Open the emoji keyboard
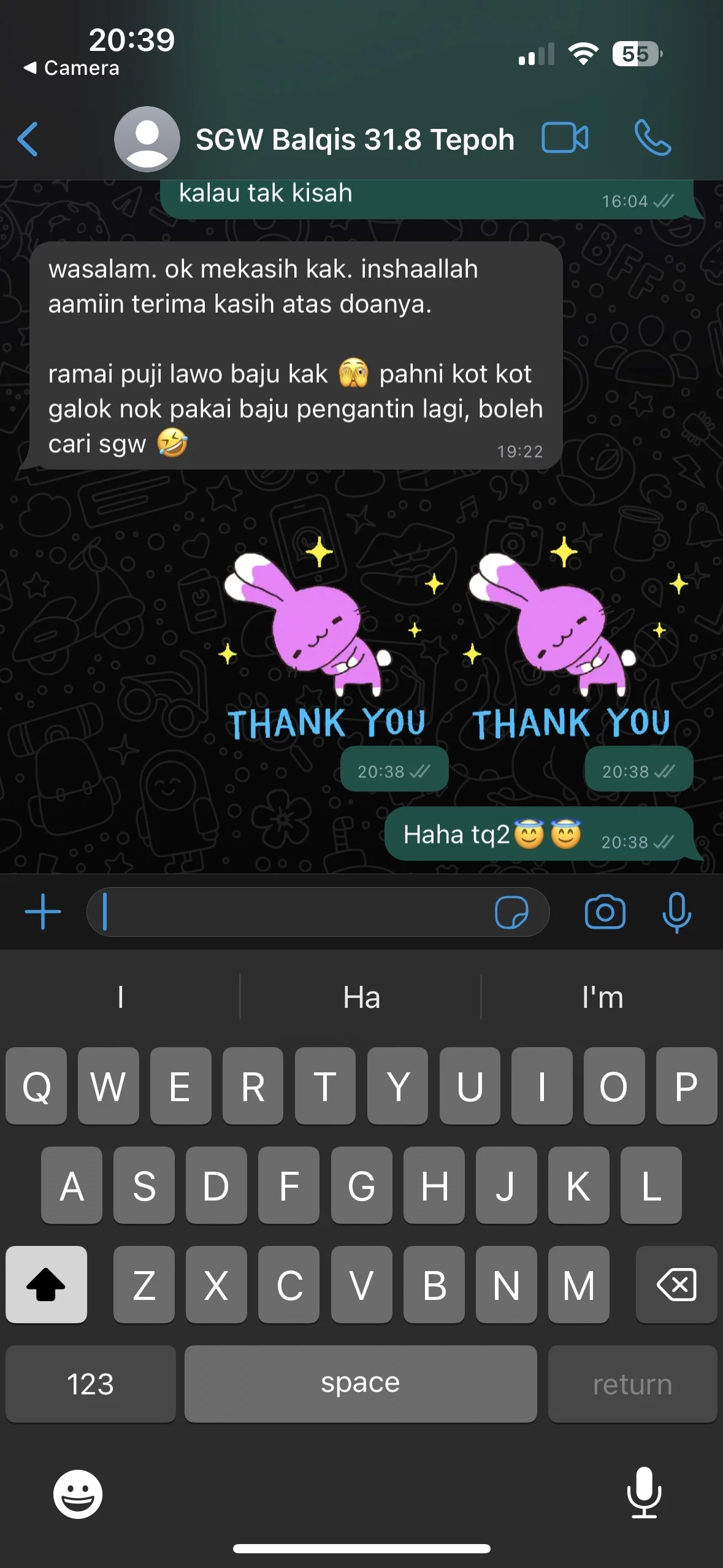Viewport: 723px width, 1568px height. (x=78, y=1494)
